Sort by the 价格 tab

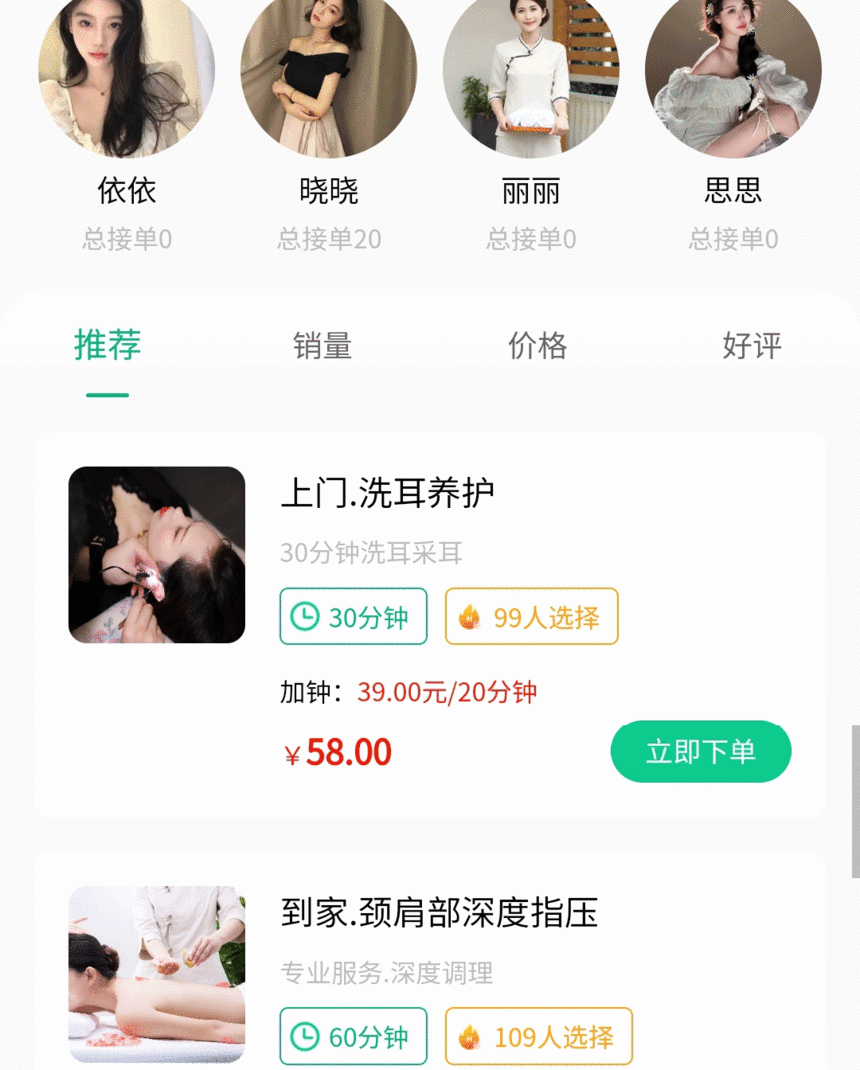[x=537, y=346]
